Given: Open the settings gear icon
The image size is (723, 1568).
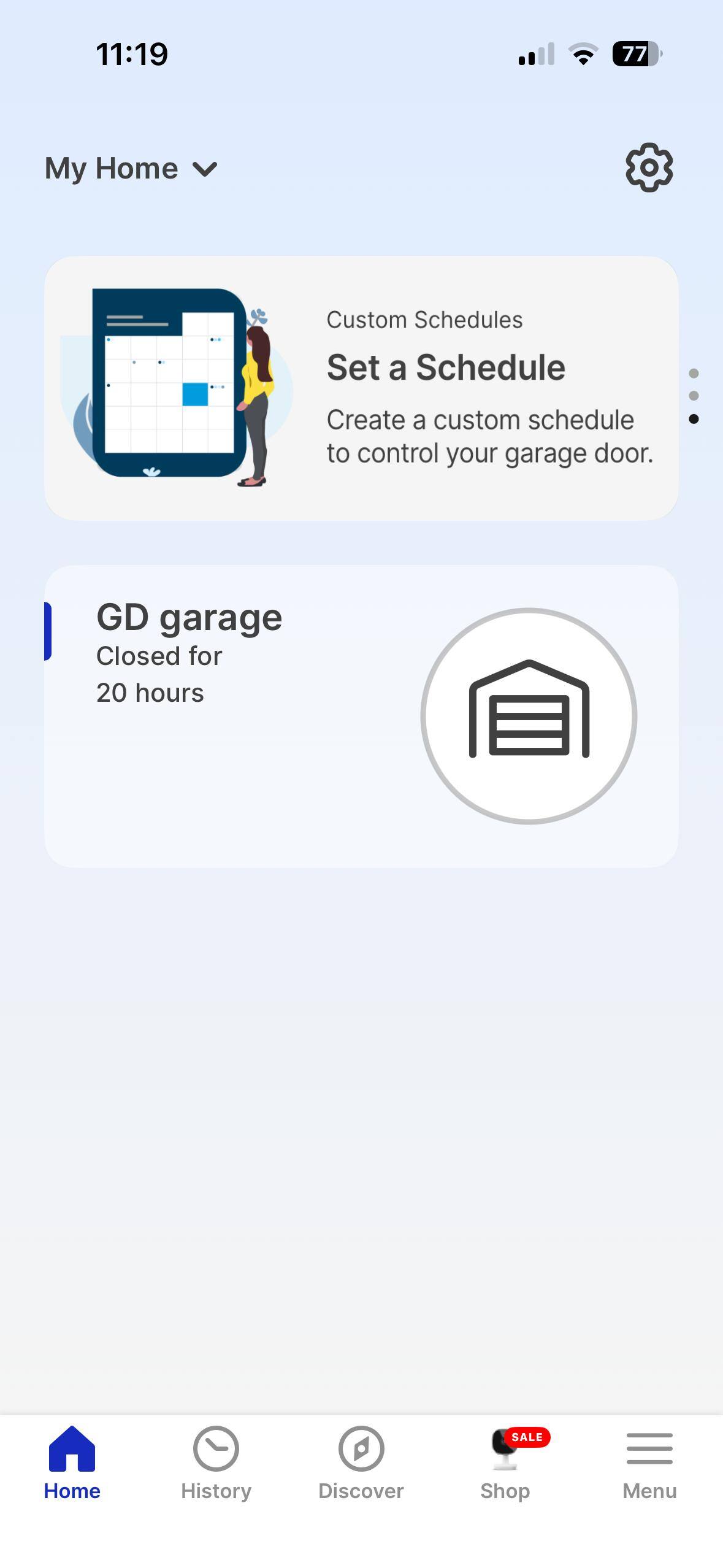Looking at the screenshot, I should [x=649, y=167].
